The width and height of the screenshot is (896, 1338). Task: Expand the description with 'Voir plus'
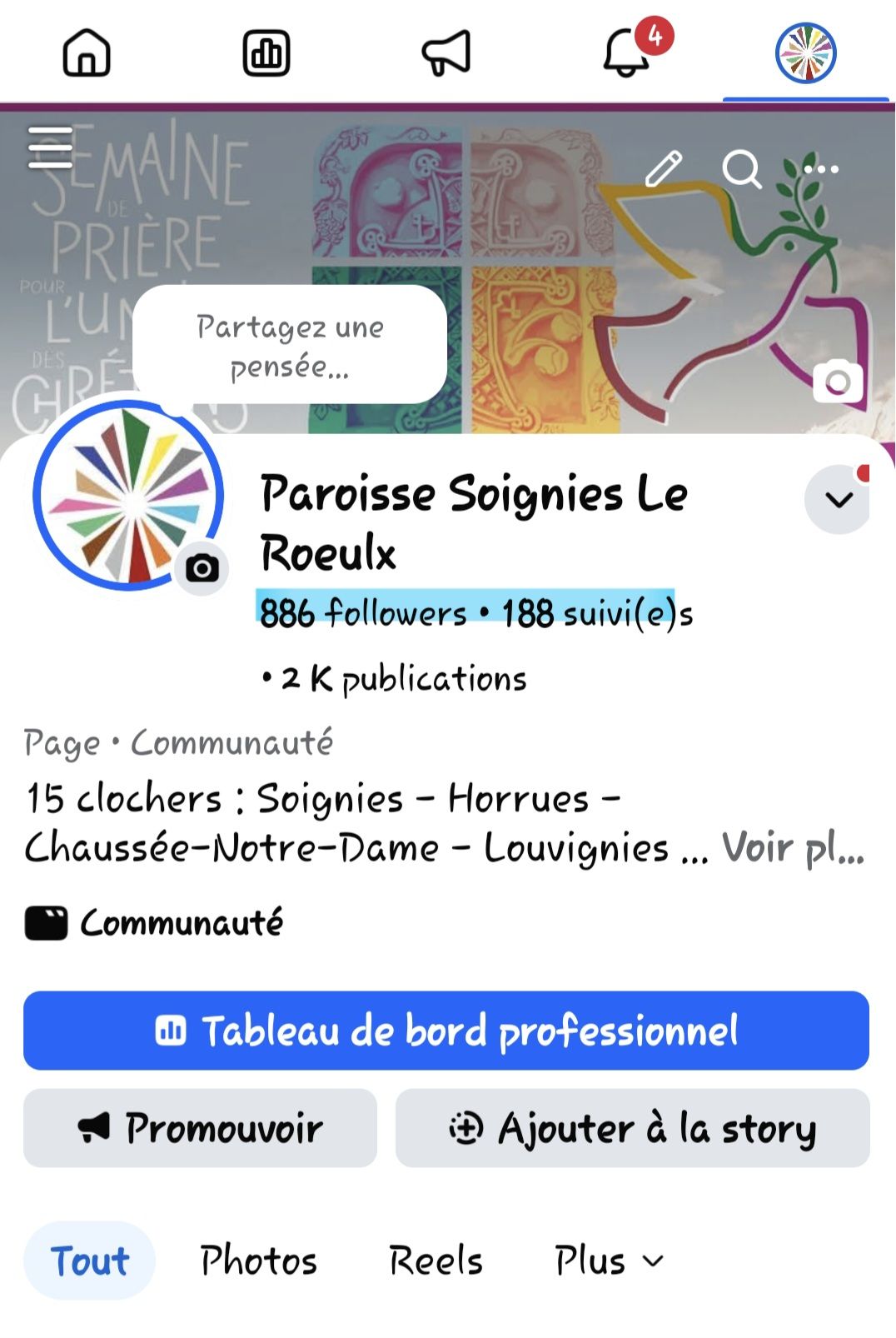coord(793,848)
